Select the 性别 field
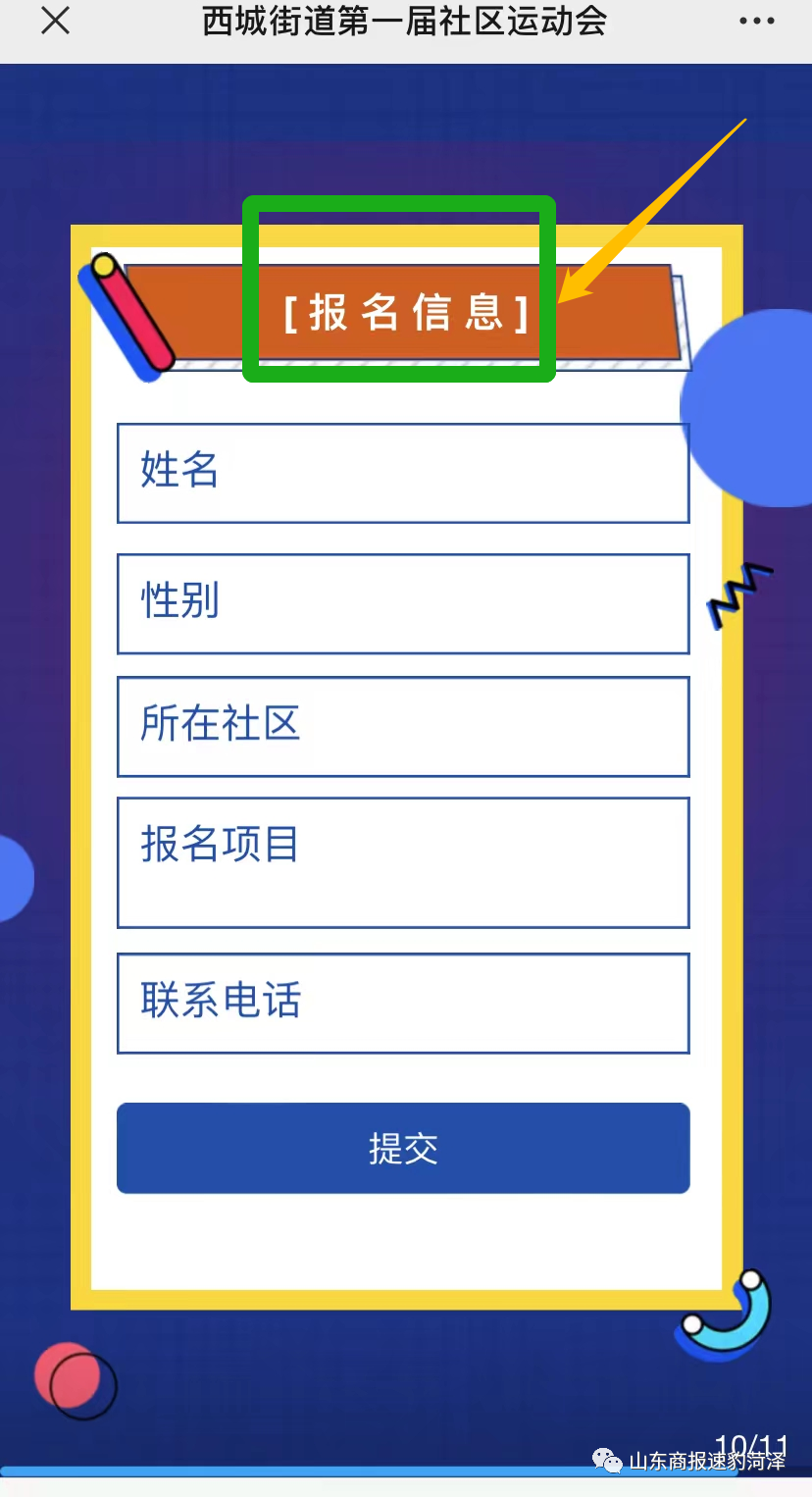The height and width of the screenshot is (1497, 812). pos(403,603)
